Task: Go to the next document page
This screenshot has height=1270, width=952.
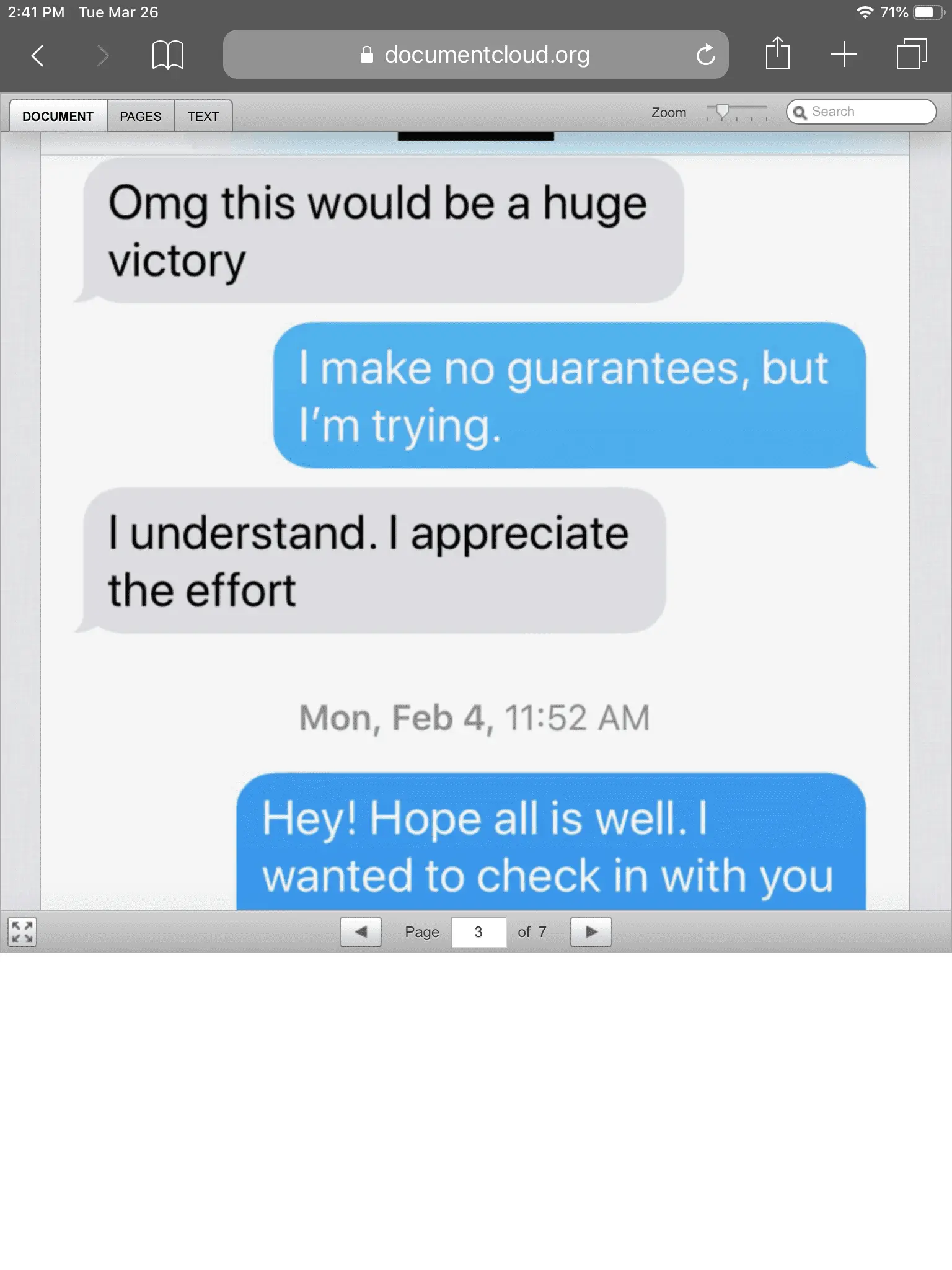Action: [x=591, y=931]
